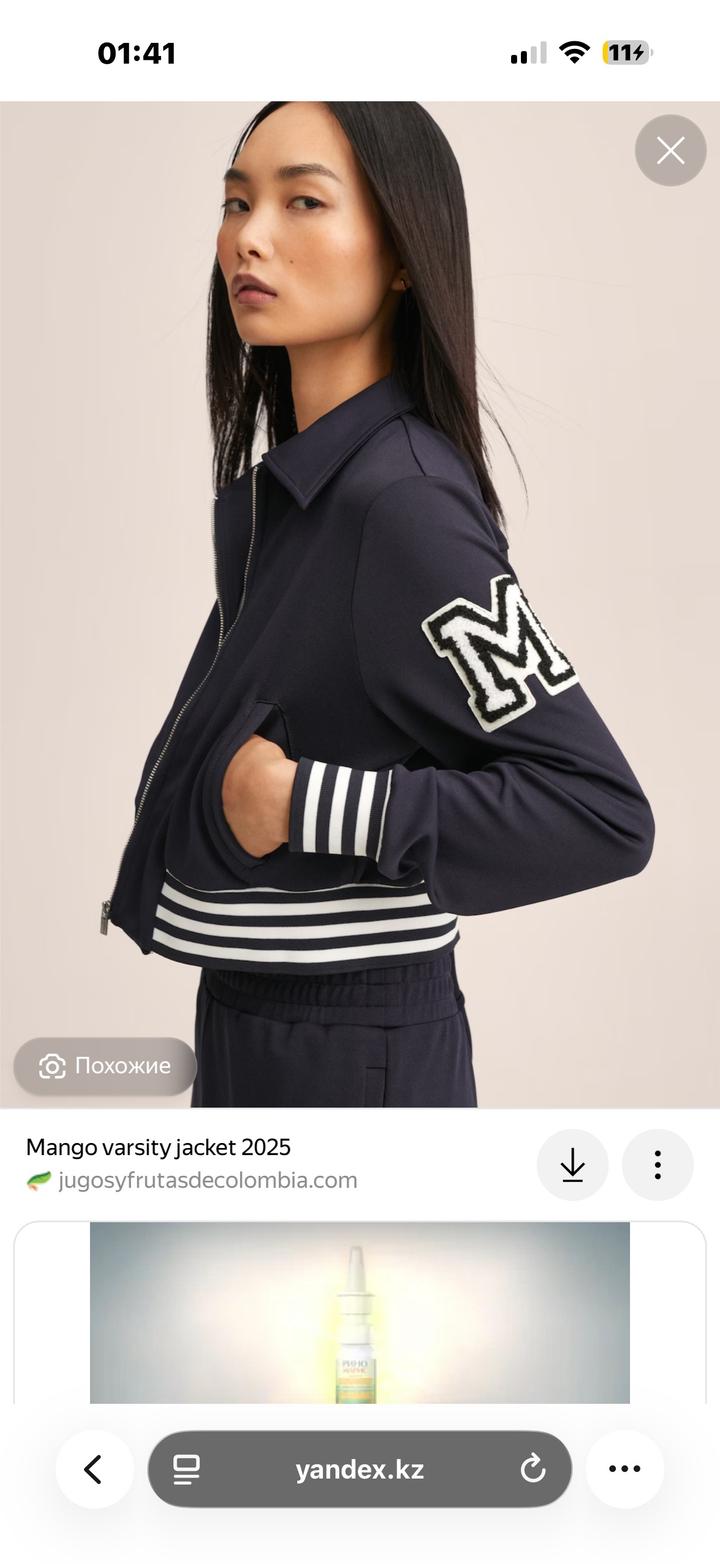Find similar images with Похожие
The width and height of the screenshot is (720, 1564).
105,1066
